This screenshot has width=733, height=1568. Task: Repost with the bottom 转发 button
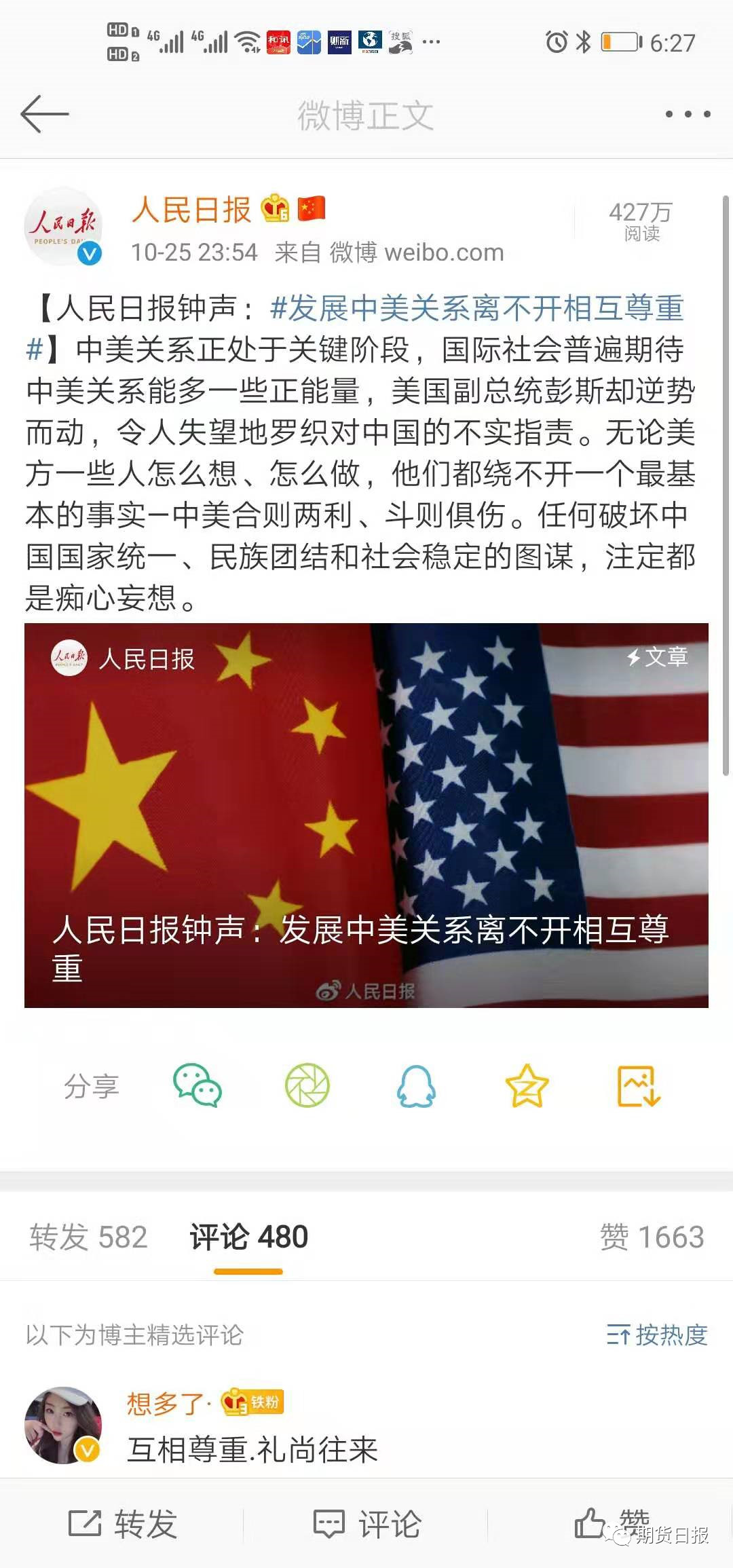(123, 1525)
